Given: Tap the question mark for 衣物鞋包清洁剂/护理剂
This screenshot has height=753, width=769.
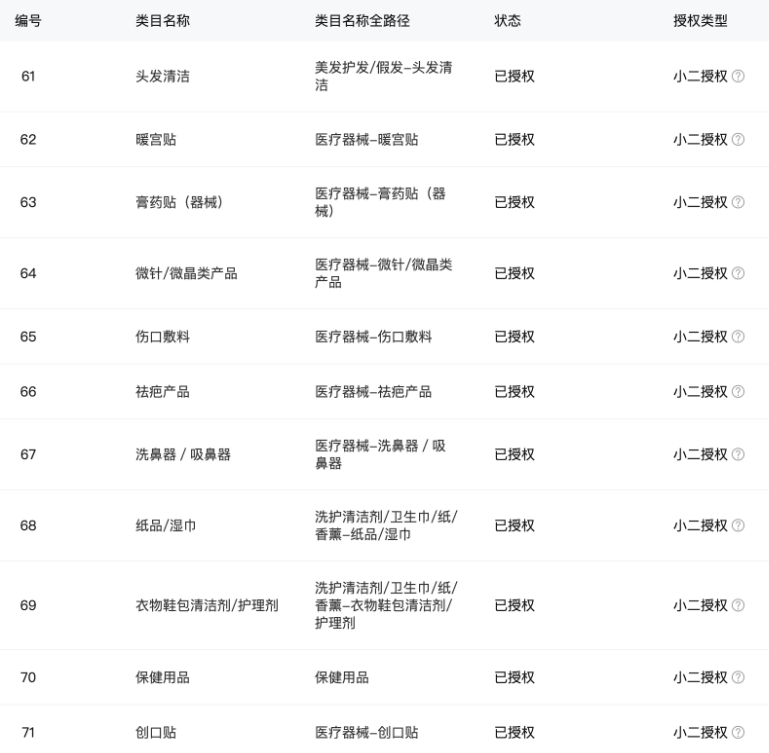Looking at the screenshot, I should [x=738, y=605].
